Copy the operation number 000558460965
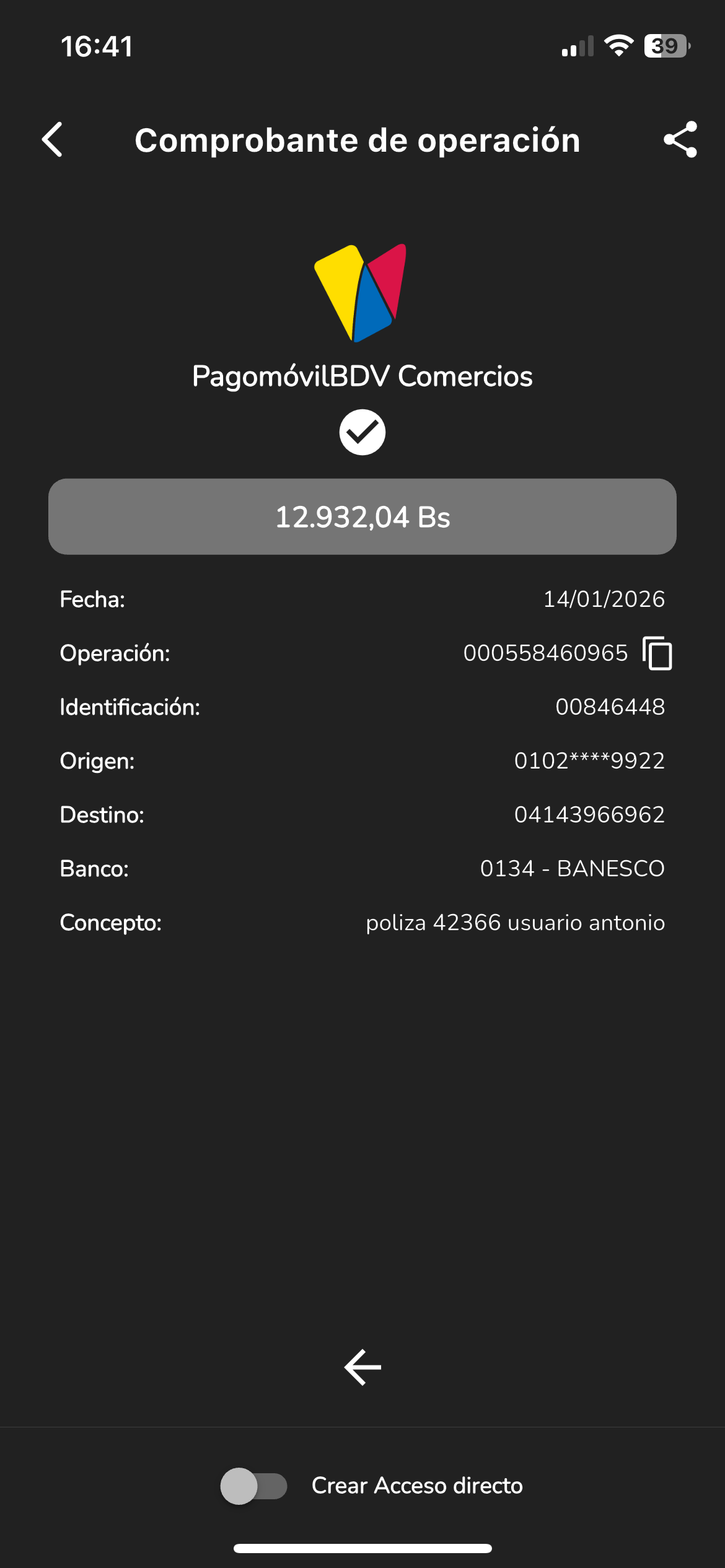This screenshot has width=725, height=1568. [657, 653]
